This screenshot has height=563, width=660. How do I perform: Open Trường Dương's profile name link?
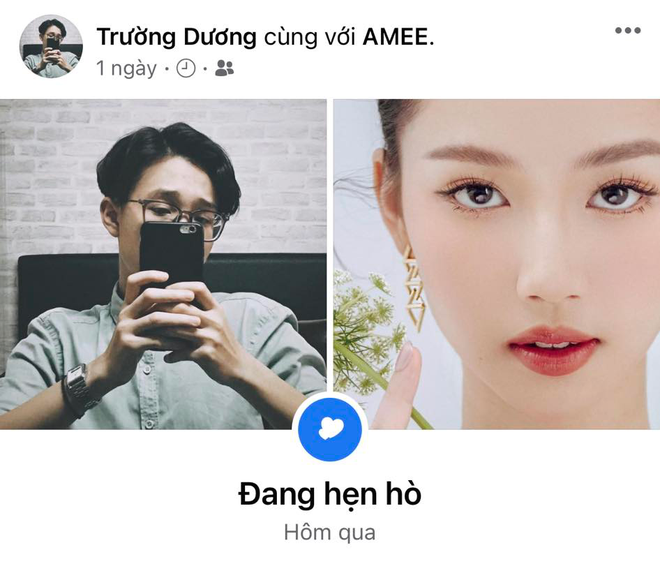176,37
